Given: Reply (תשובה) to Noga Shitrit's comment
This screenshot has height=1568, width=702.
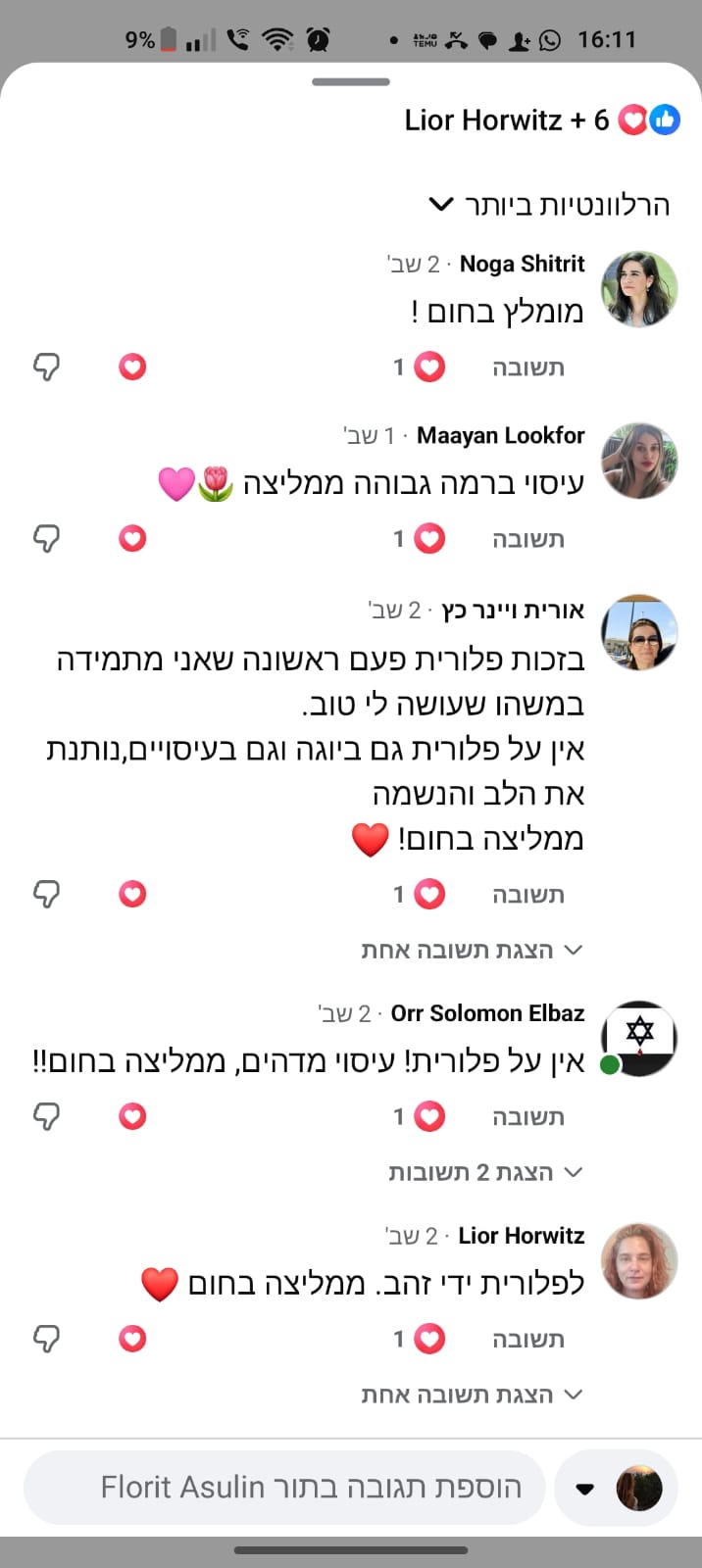Looking at the screenshot, I should point(527,367).
